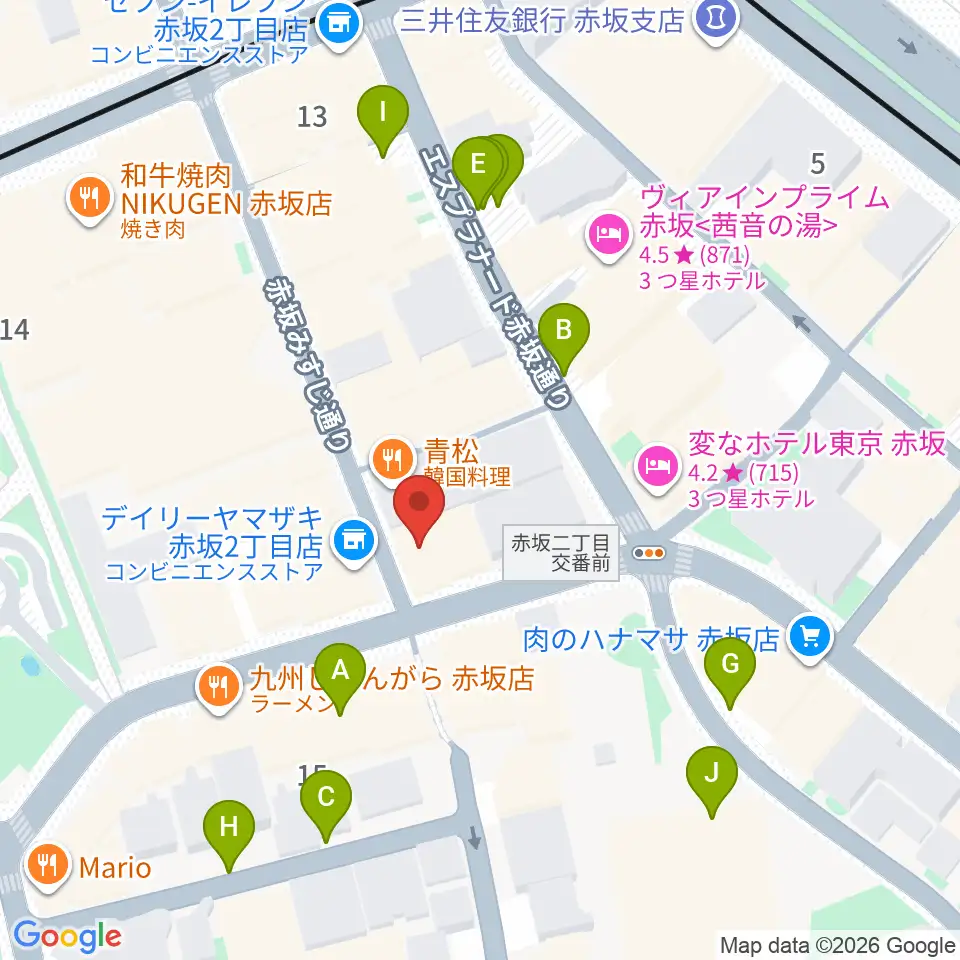The image size is (960, 960).
Task: Select green marker J
Action: pyautogui.click(x=711, y=780)
